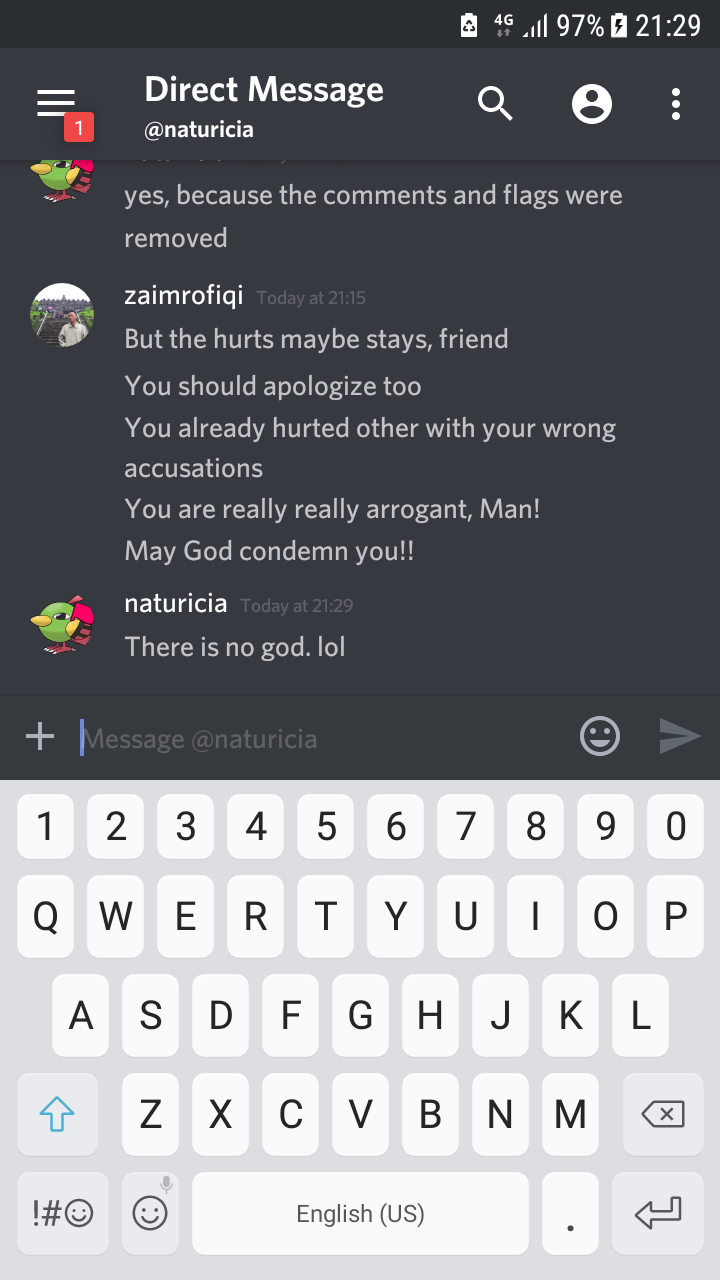This screenshot has height=1280, width=720.
Task: Tap the shift key on keyboard
Action: point(57,1114)
